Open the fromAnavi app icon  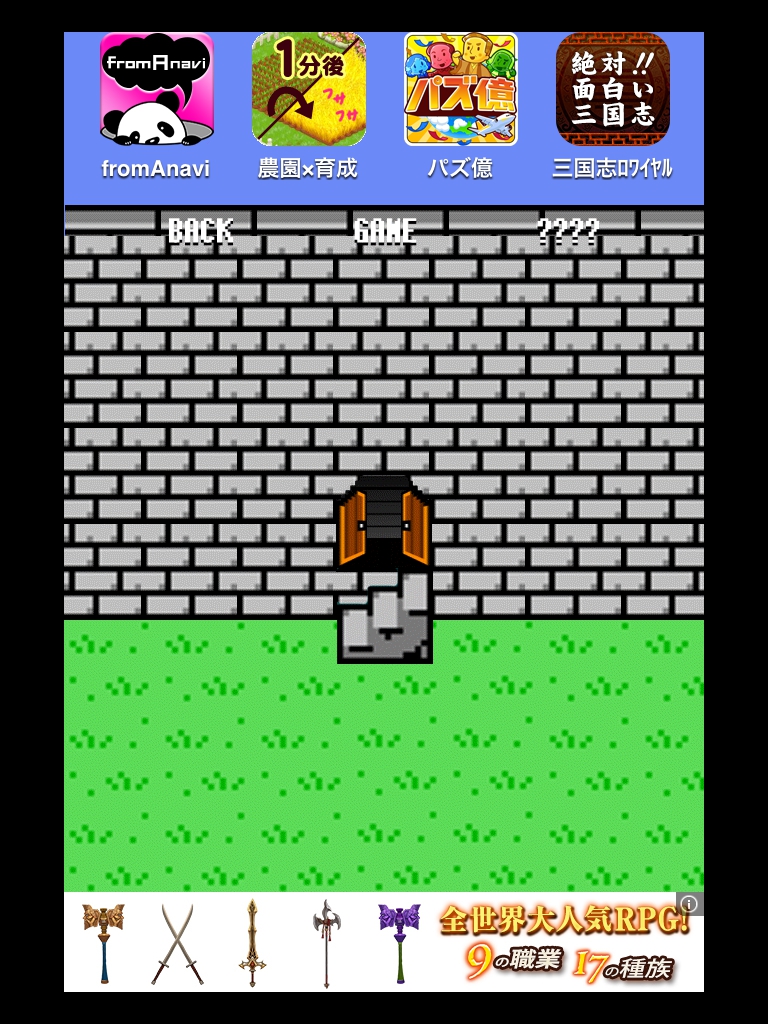coord(156,91)
